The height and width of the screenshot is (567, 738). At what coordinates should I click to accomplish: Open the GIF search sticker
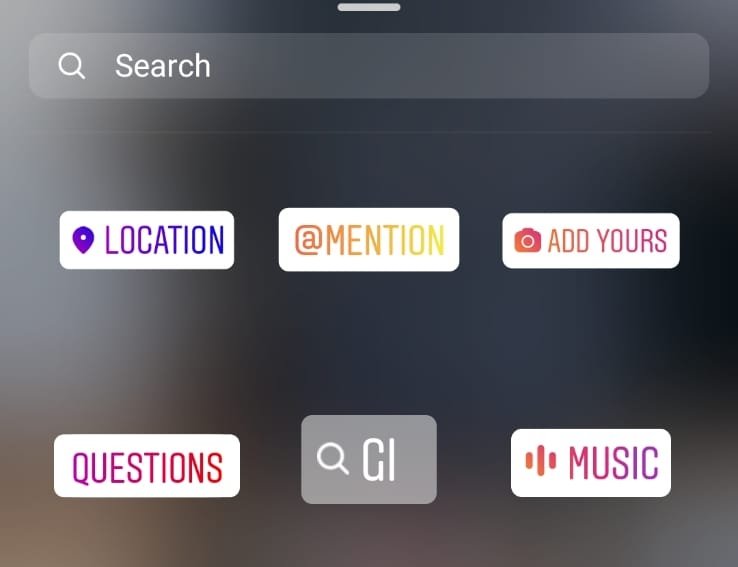368,459
